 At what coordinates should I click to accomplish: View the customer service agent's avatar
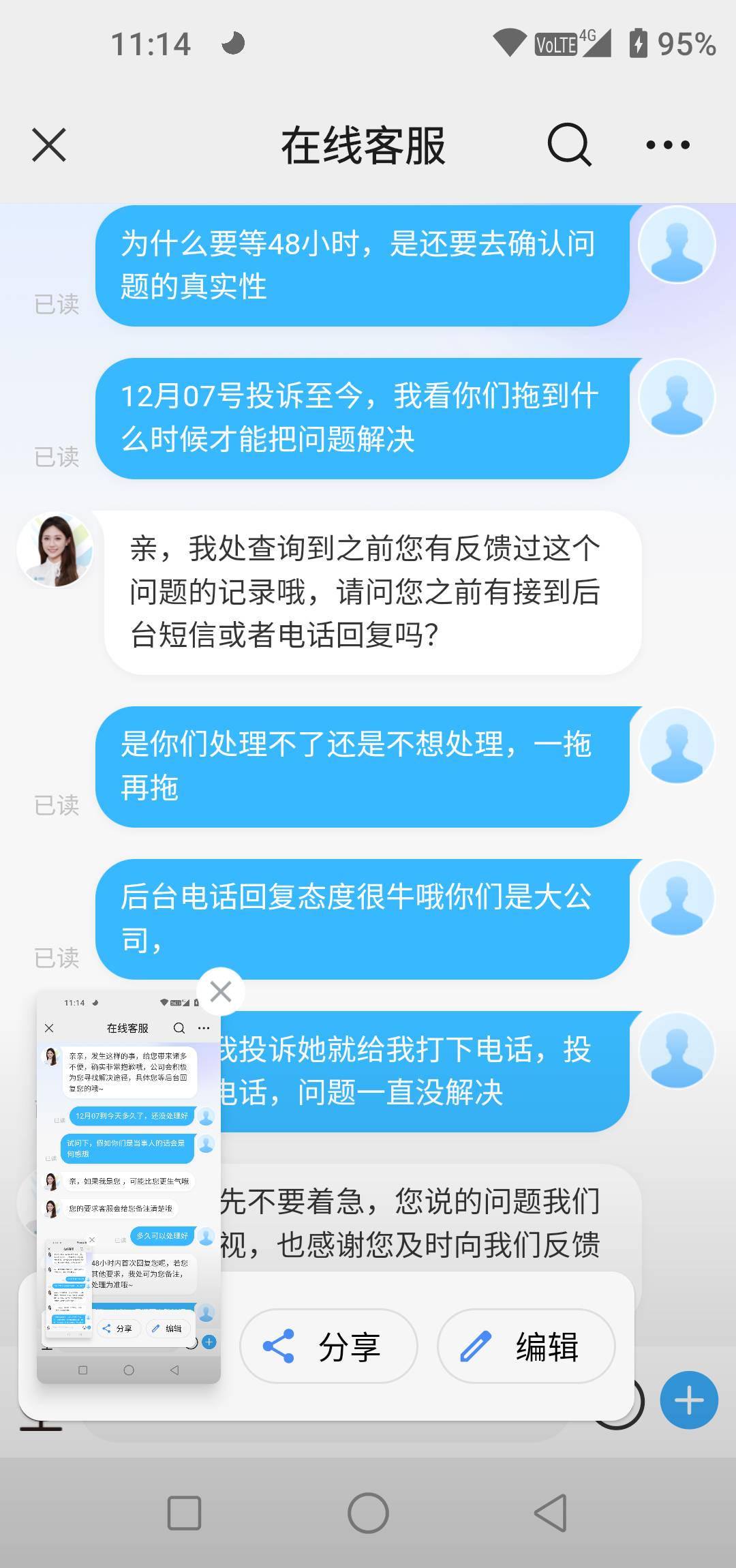point(55,549)
